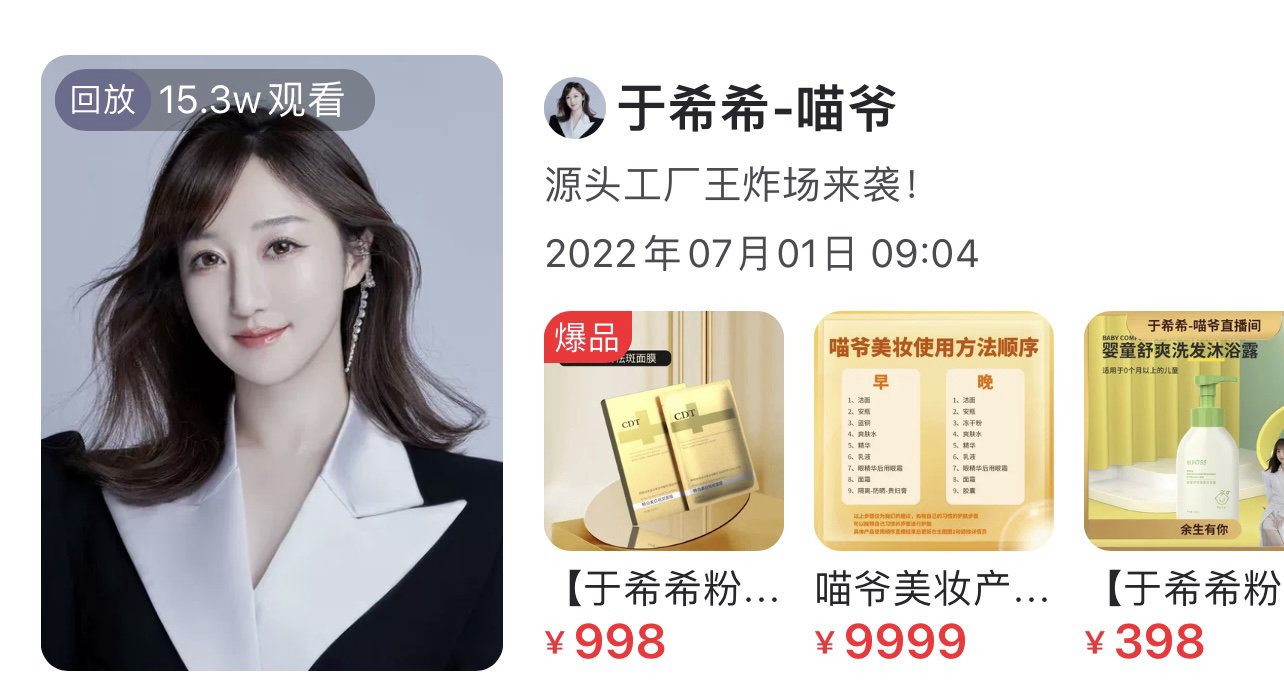Open 于希希-喵爷's profile avatar

pos(575,108)
